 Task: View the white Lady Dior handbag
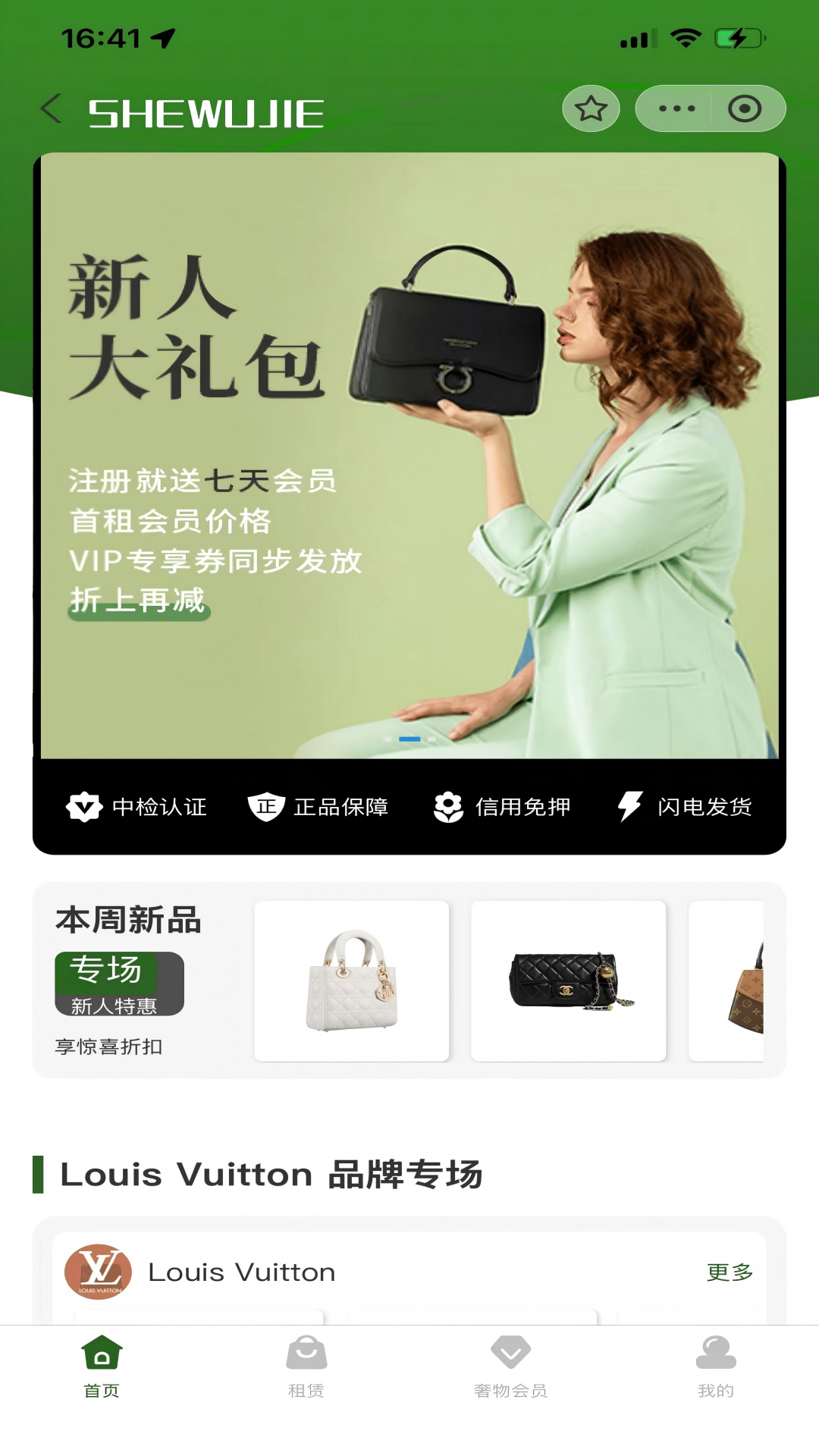[352, 981]
